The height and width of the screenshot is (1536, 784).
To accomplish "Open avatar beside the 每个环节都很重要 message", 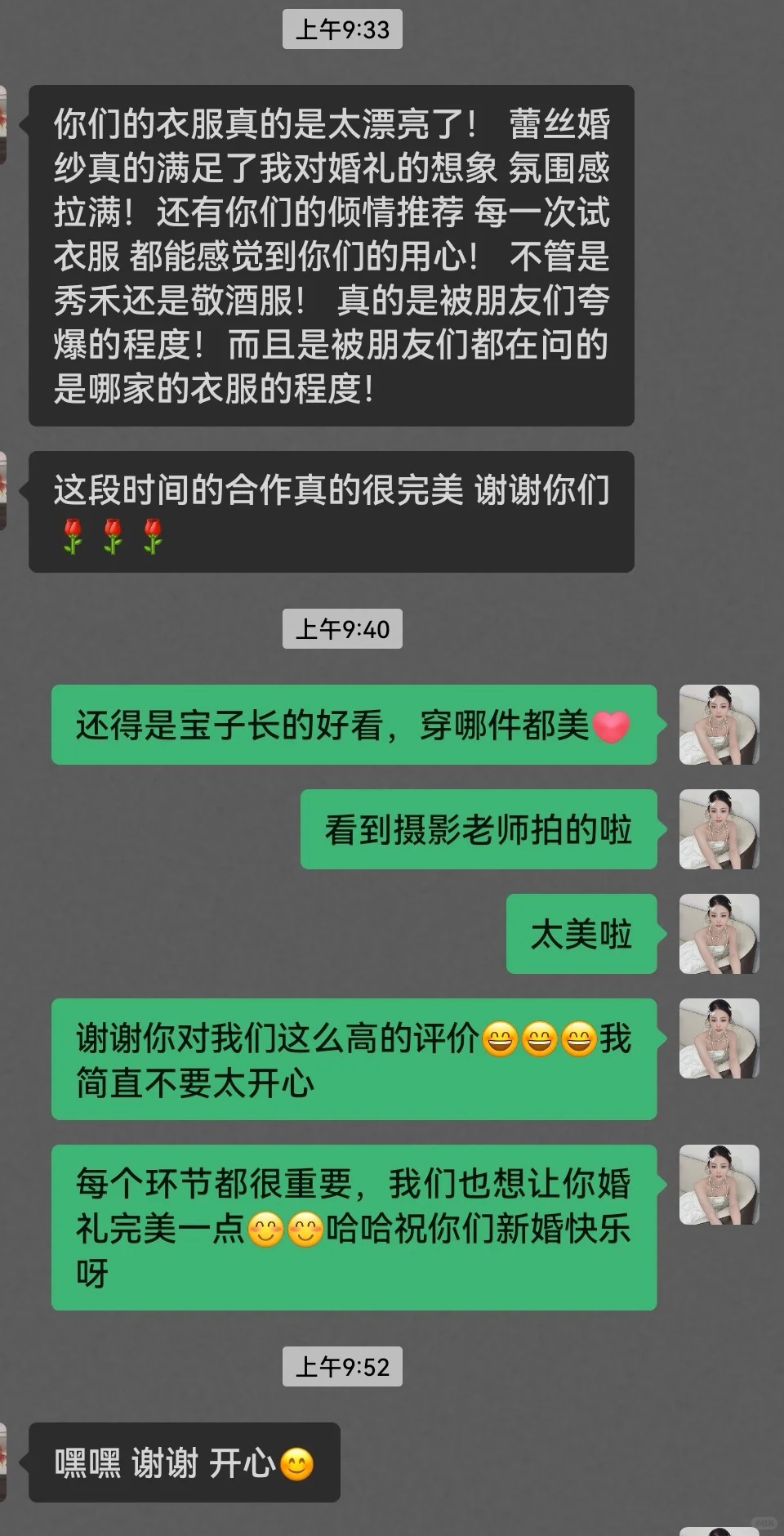I will pos(719,1185).
